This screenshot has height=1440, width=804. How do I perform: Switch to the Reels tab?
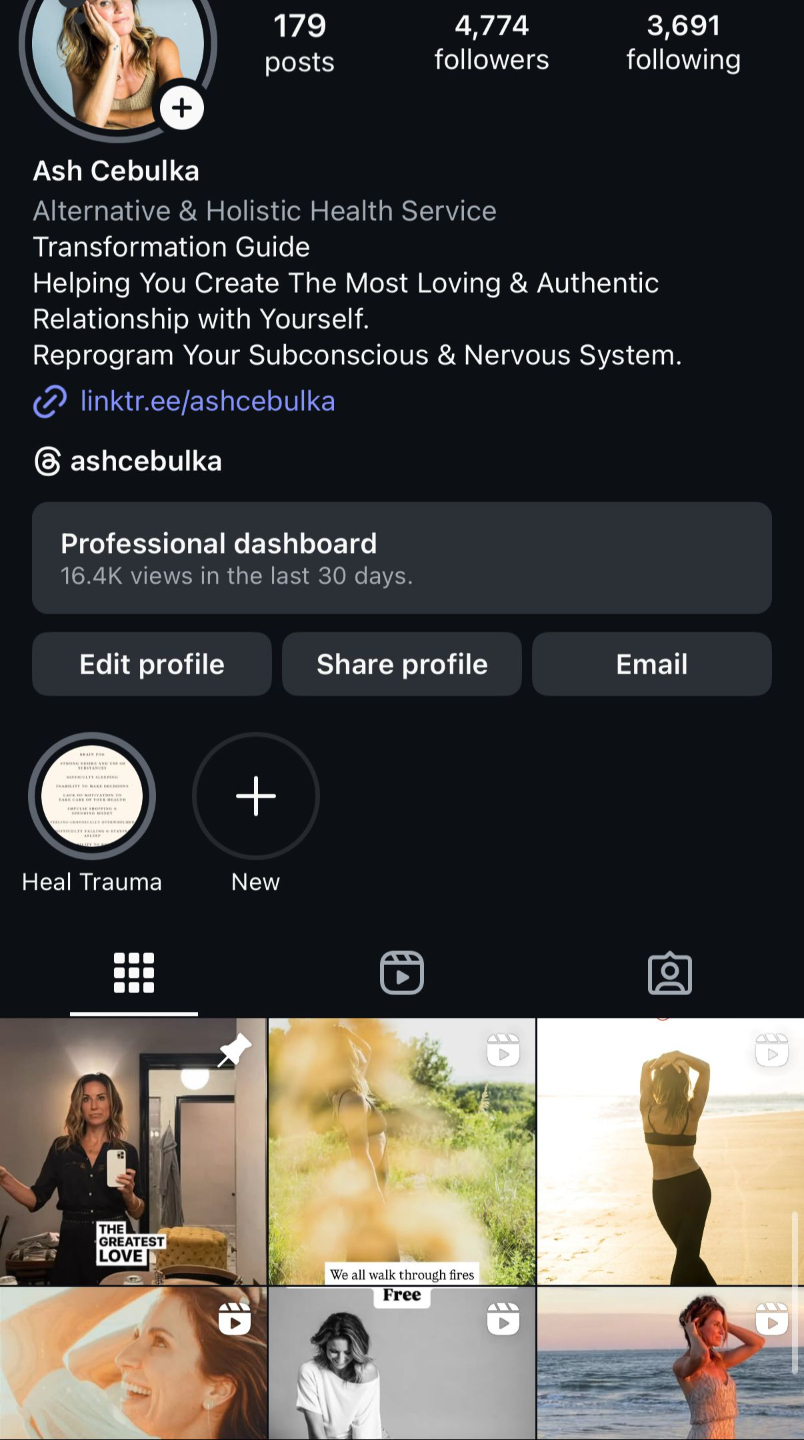(x=402, y=973)
